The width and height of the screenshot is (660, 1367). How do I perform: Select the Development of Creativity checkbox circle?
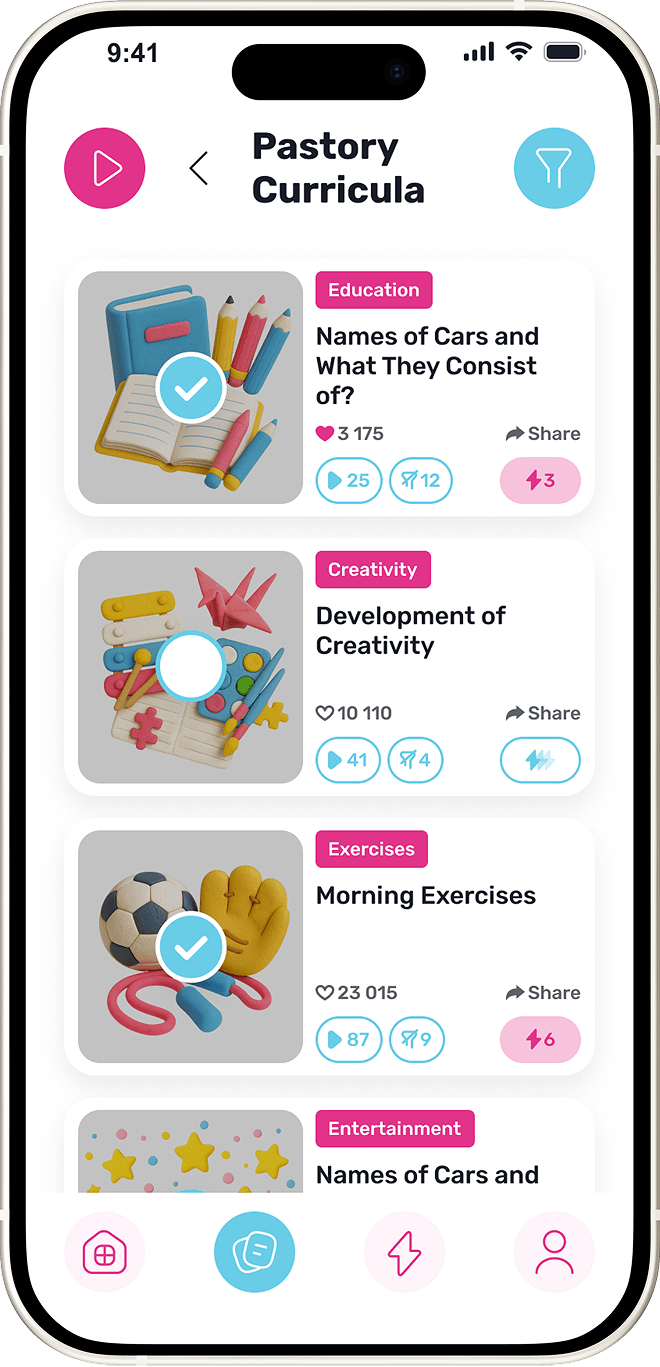click(x=190, y=666)
